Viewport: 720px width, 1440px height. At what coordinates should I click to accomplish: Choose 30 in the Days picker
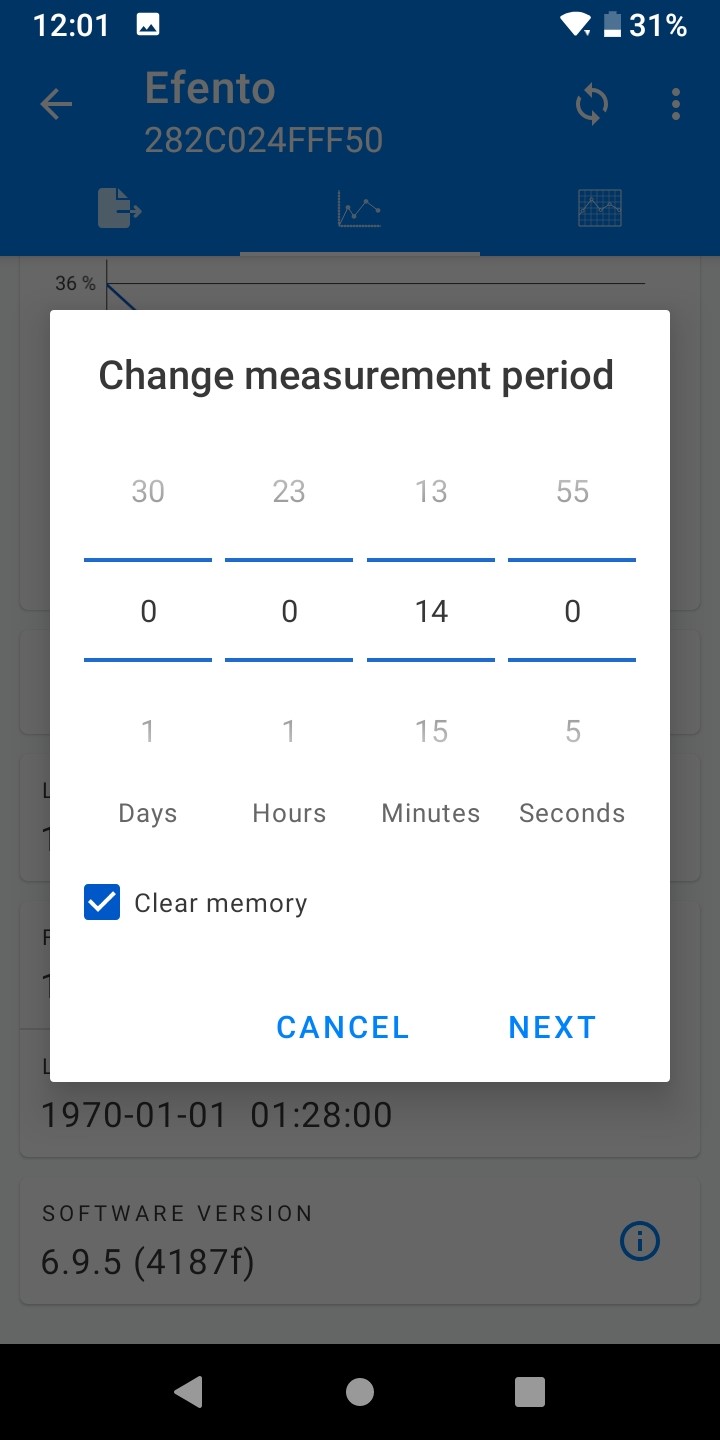coord(148,491)
